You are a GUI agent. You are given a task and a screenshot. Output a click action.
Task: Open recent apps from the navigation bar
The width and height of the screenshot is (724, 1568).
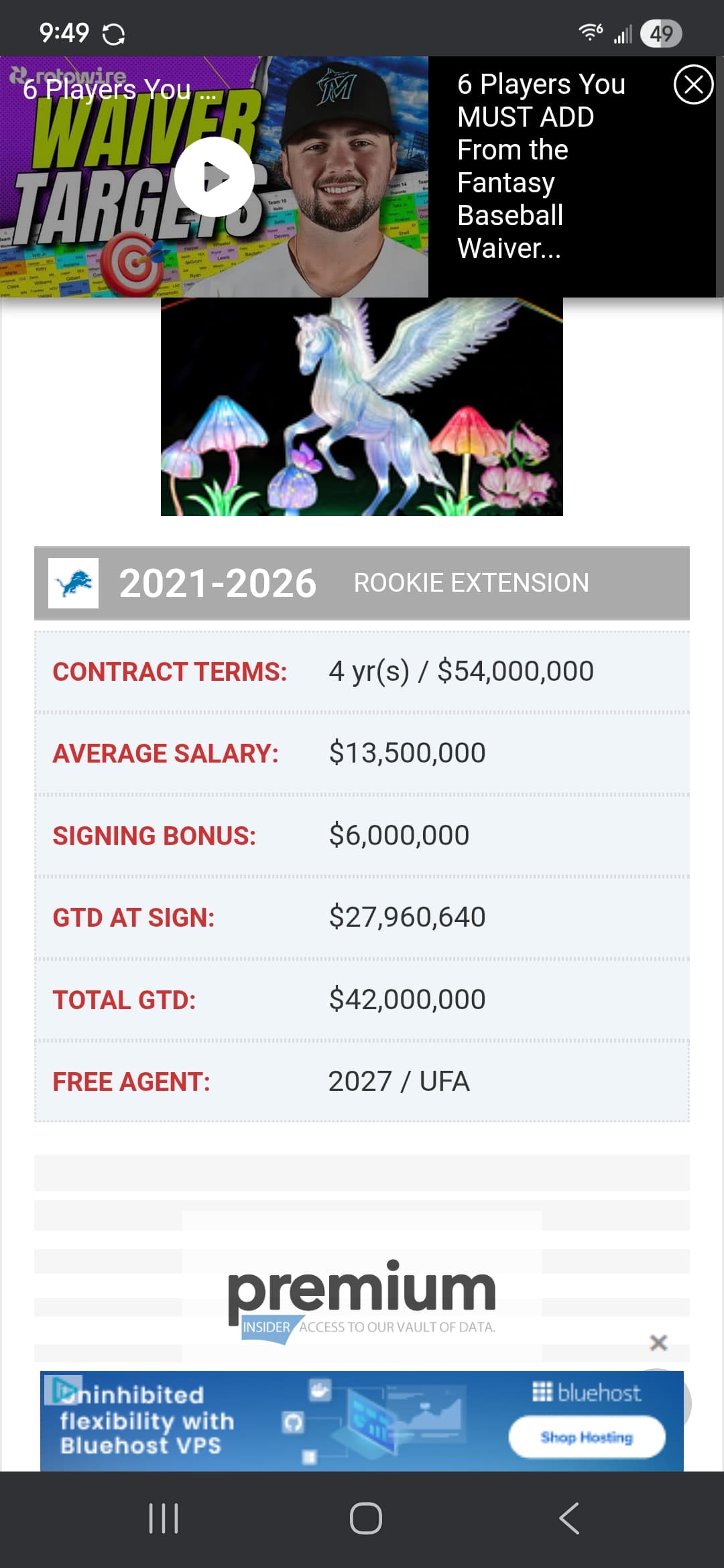point(163,1518)
